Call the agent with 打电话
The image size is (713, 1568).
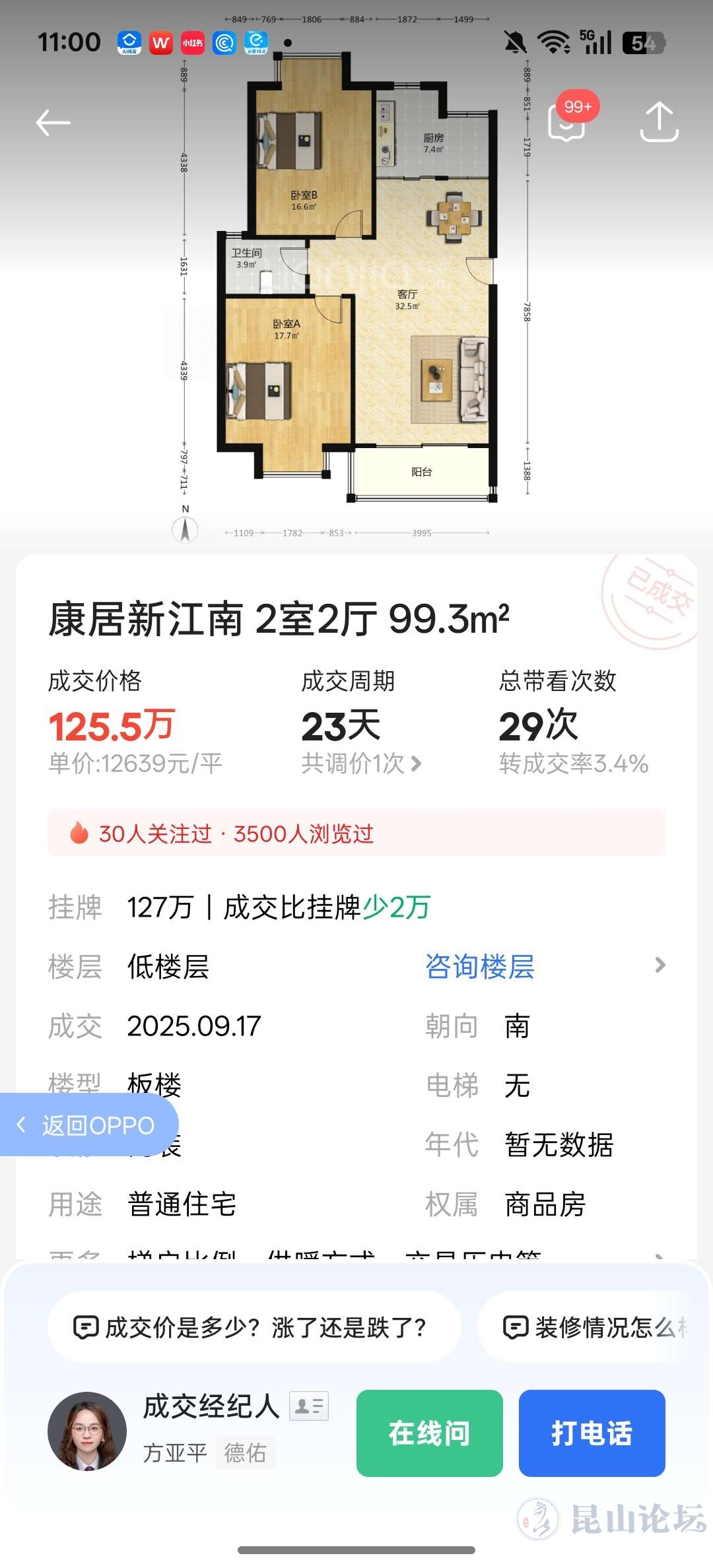click(x=592, y=1433)
